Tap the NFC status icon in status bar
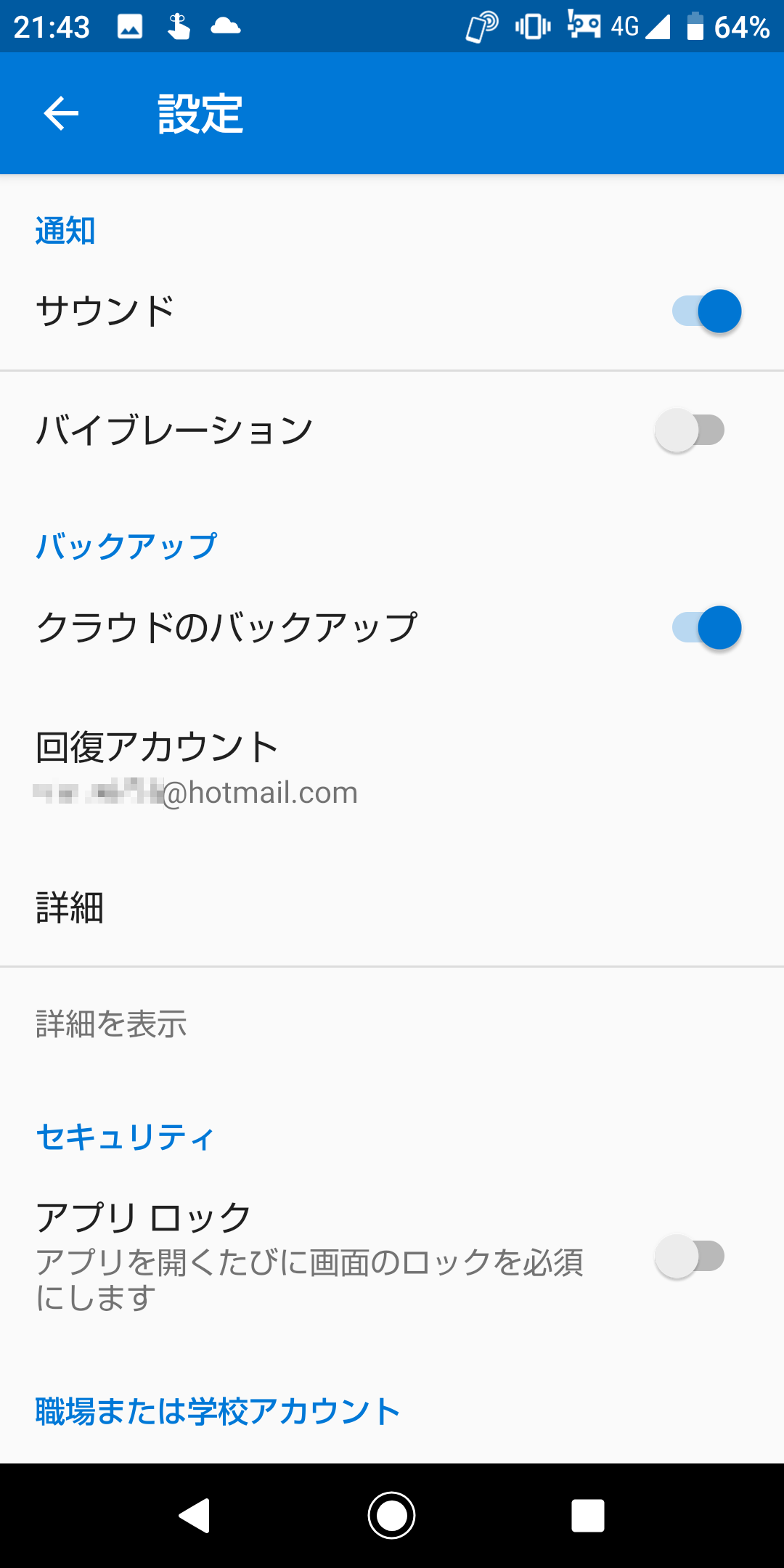 [481, 27]
